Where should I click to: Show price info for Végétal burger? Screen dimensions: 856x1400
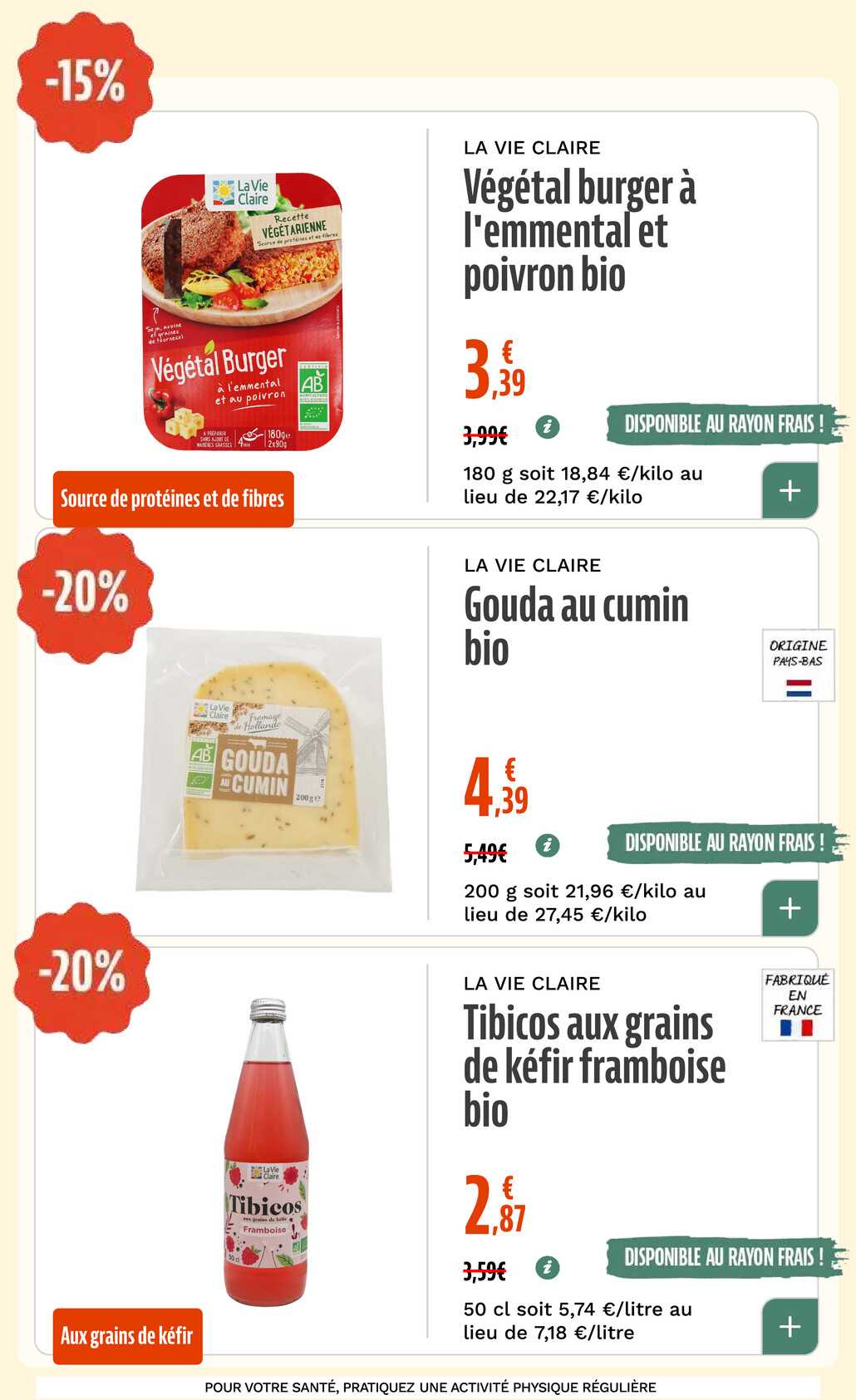pyautogui.click(x=547, y=427)
